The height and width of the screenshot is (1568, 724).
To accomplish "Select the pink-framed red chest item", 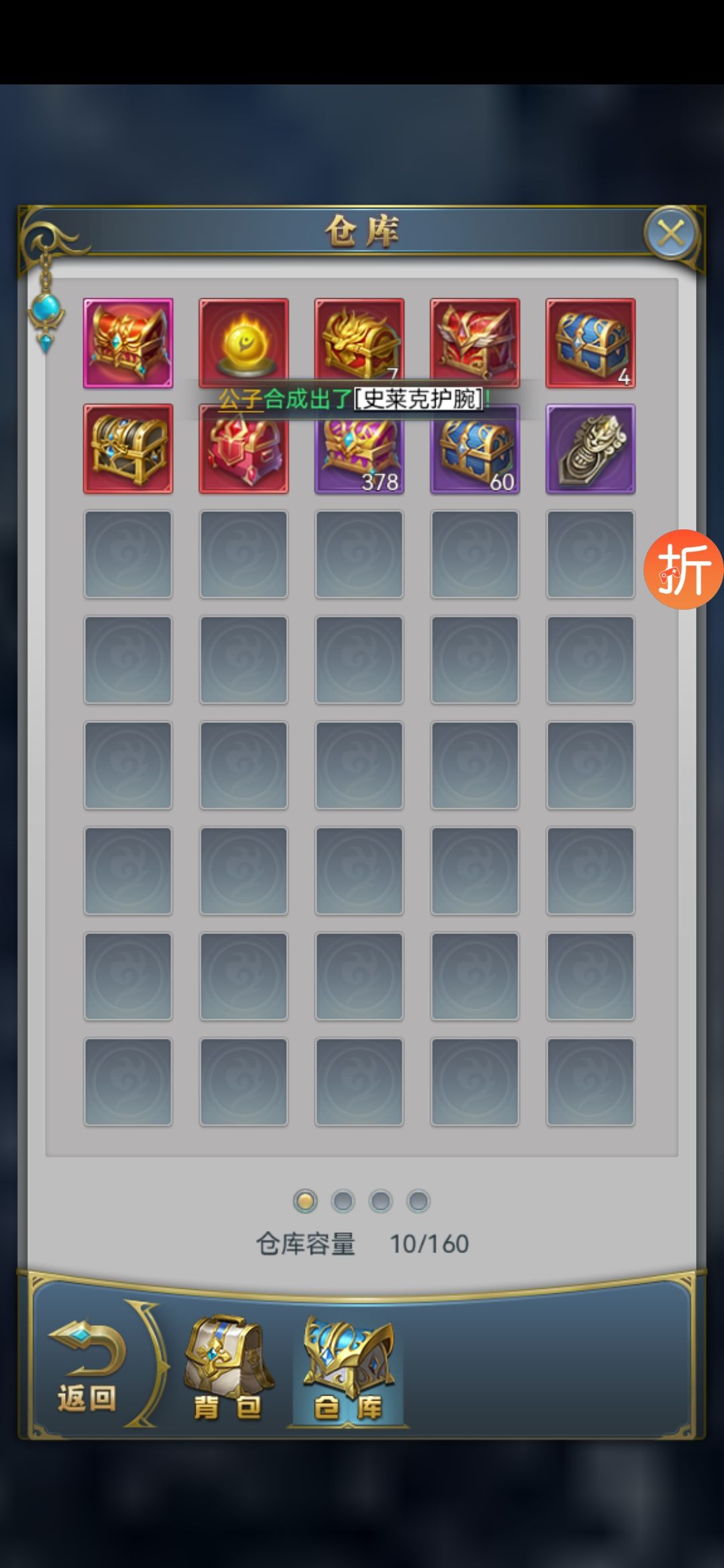I will coord(128,342).
